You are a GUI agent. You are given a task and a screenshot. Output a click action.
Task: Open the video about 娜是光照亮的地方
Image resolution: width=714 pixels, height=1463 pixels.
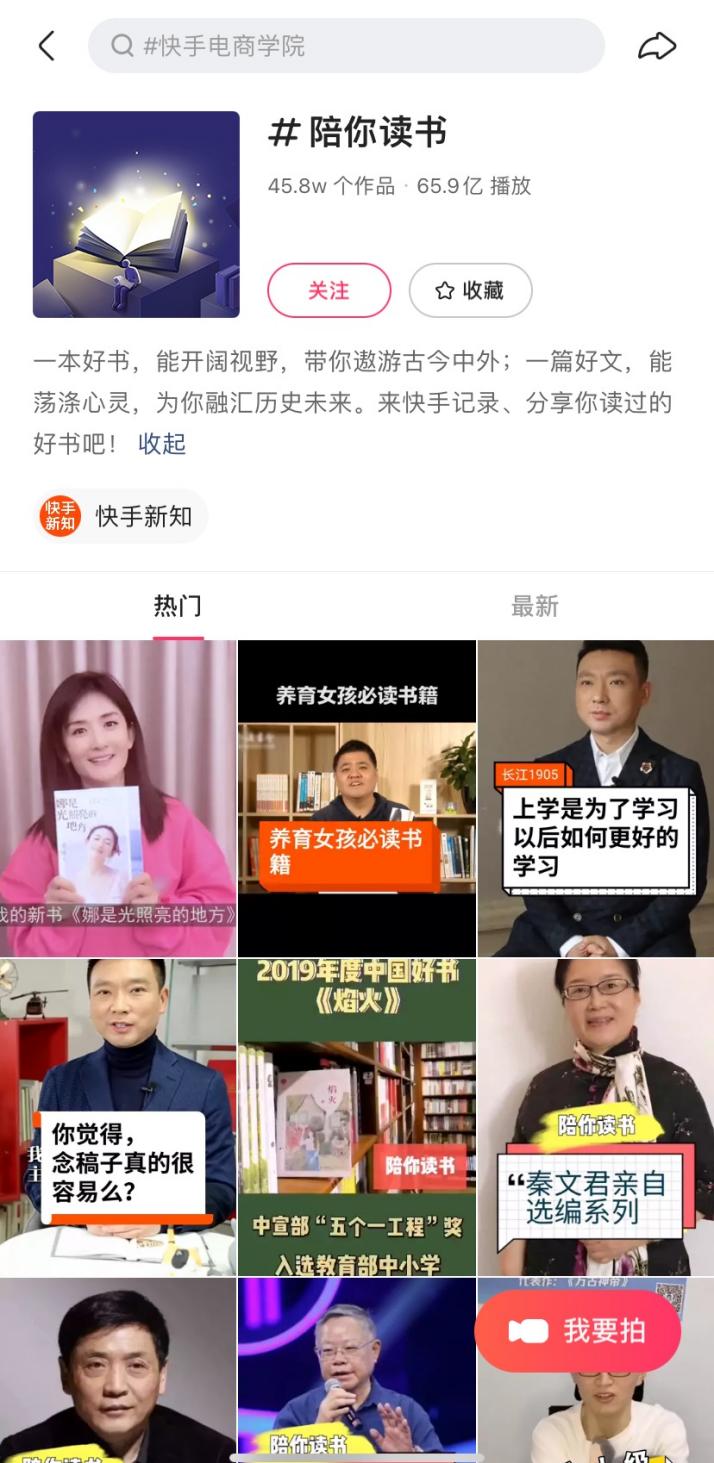[x=118, y=798]
